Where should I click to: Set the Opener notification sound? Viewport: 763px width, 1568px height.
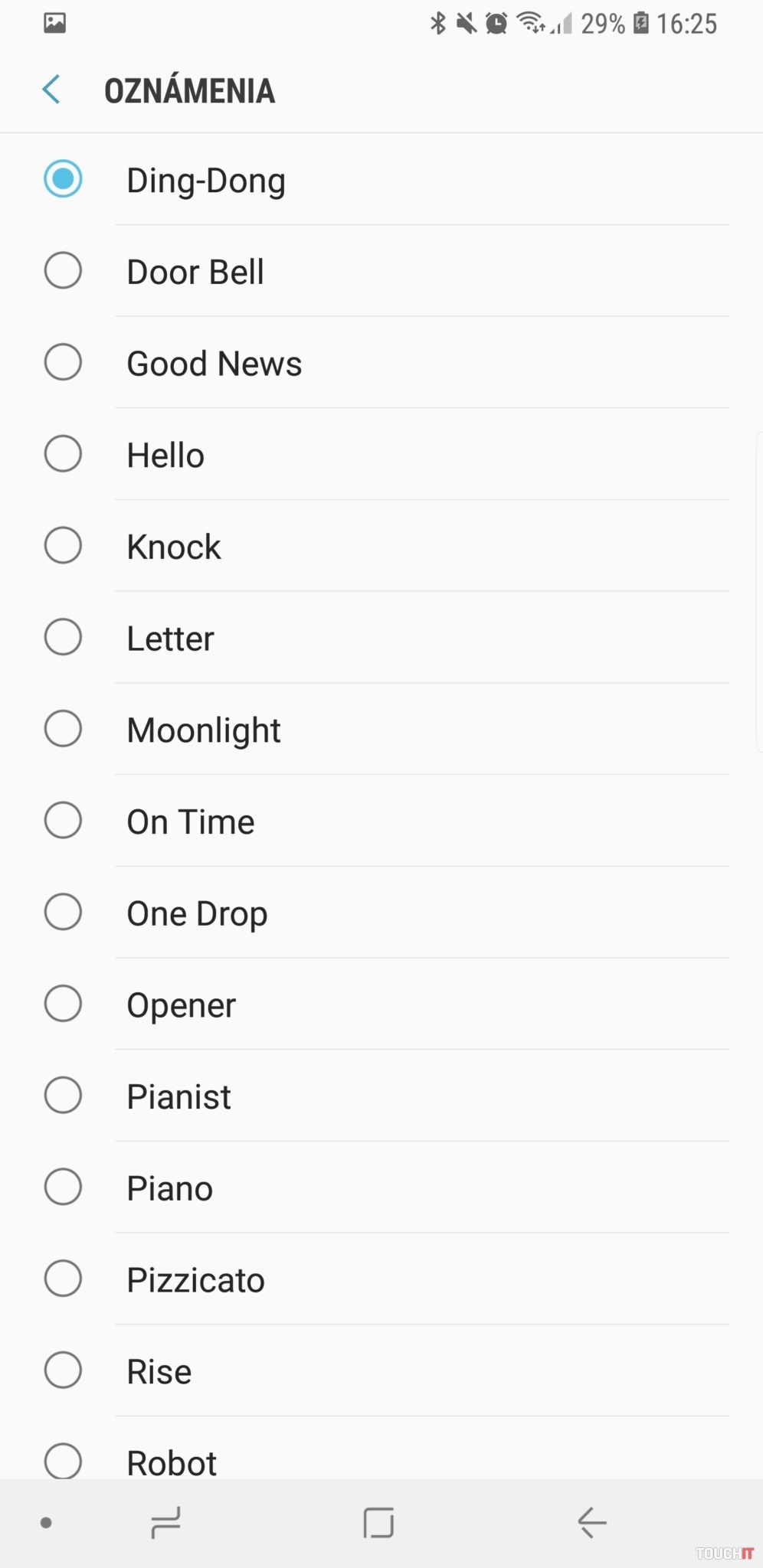(x=63, y=1004)
